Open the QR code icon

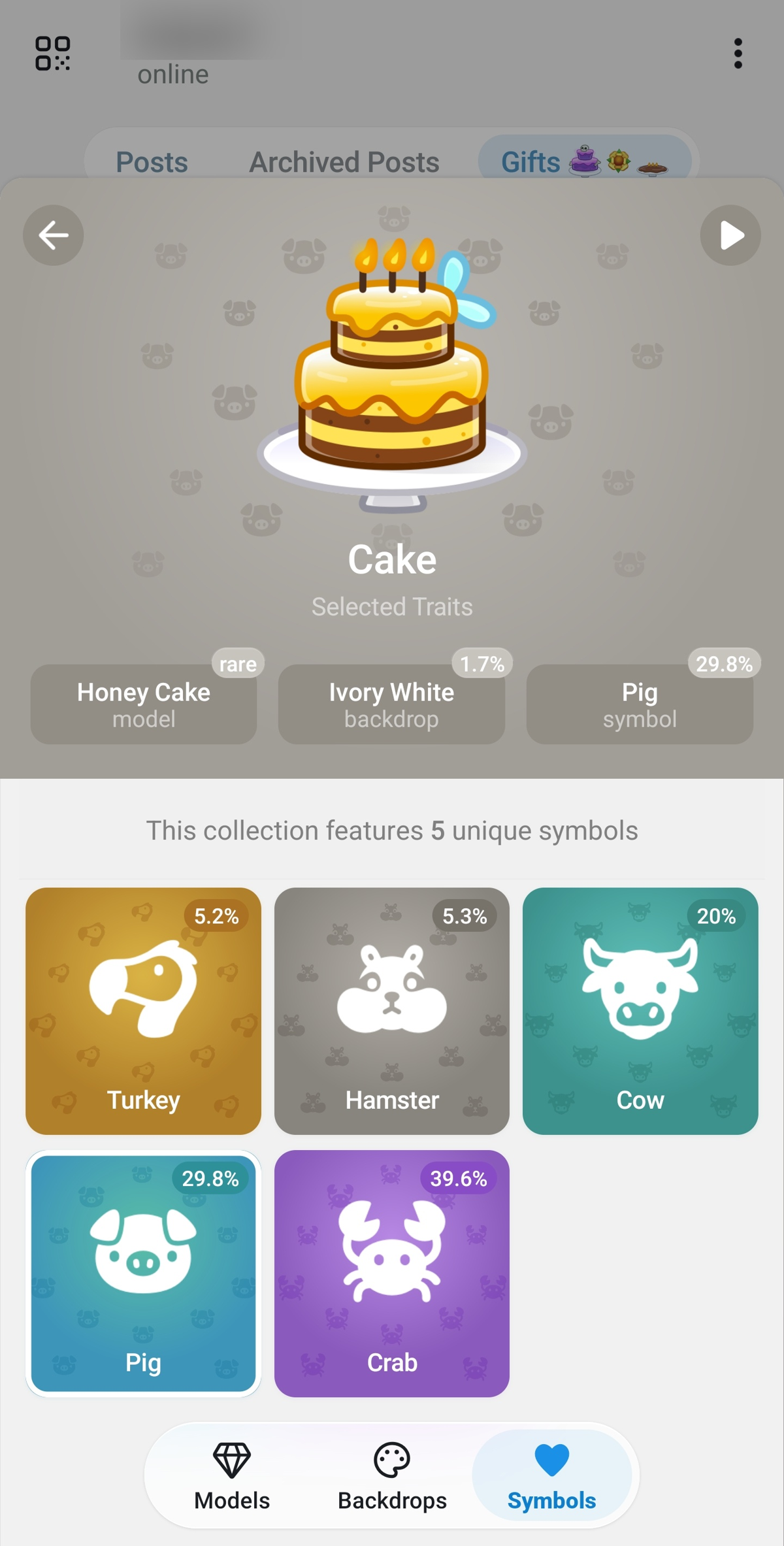[53, 54]
